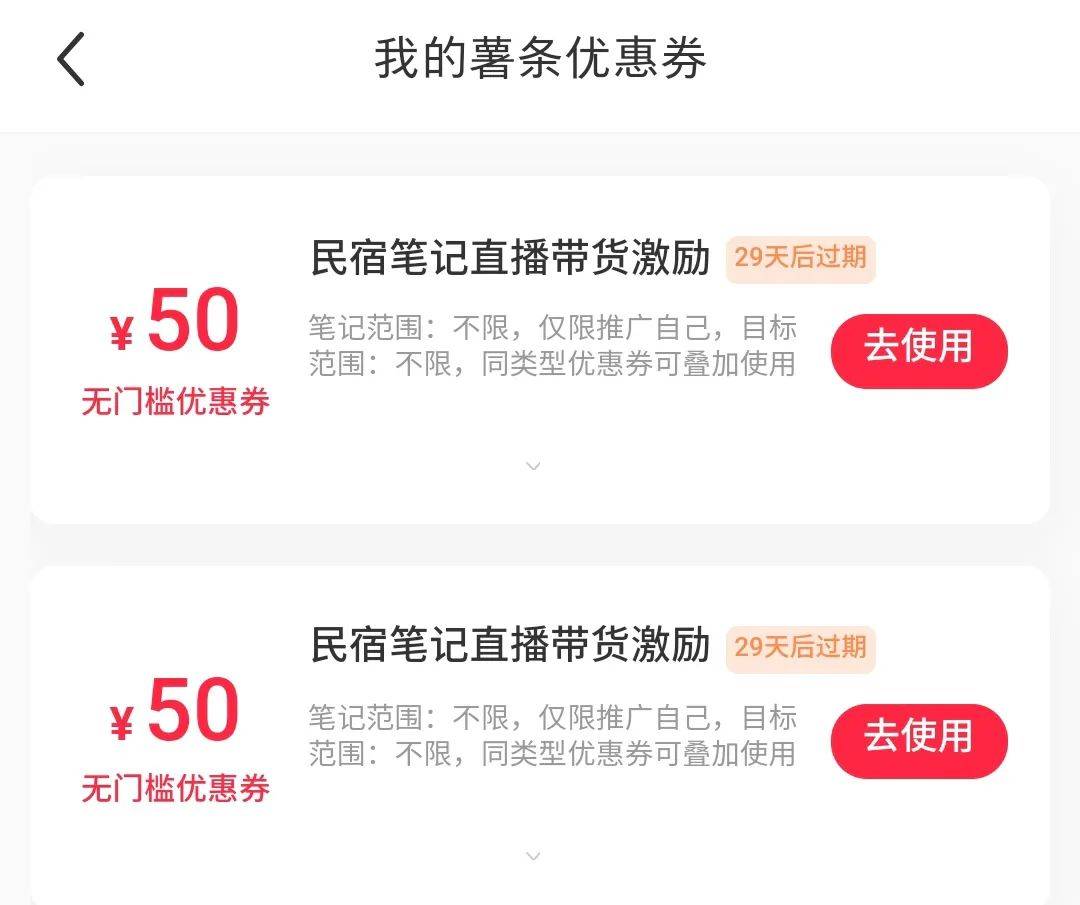The height and width of the screenshot is (905, 1080).
Task: Tap 去使用 on the second ¥50 coupon
Action: tap(918, 740)
